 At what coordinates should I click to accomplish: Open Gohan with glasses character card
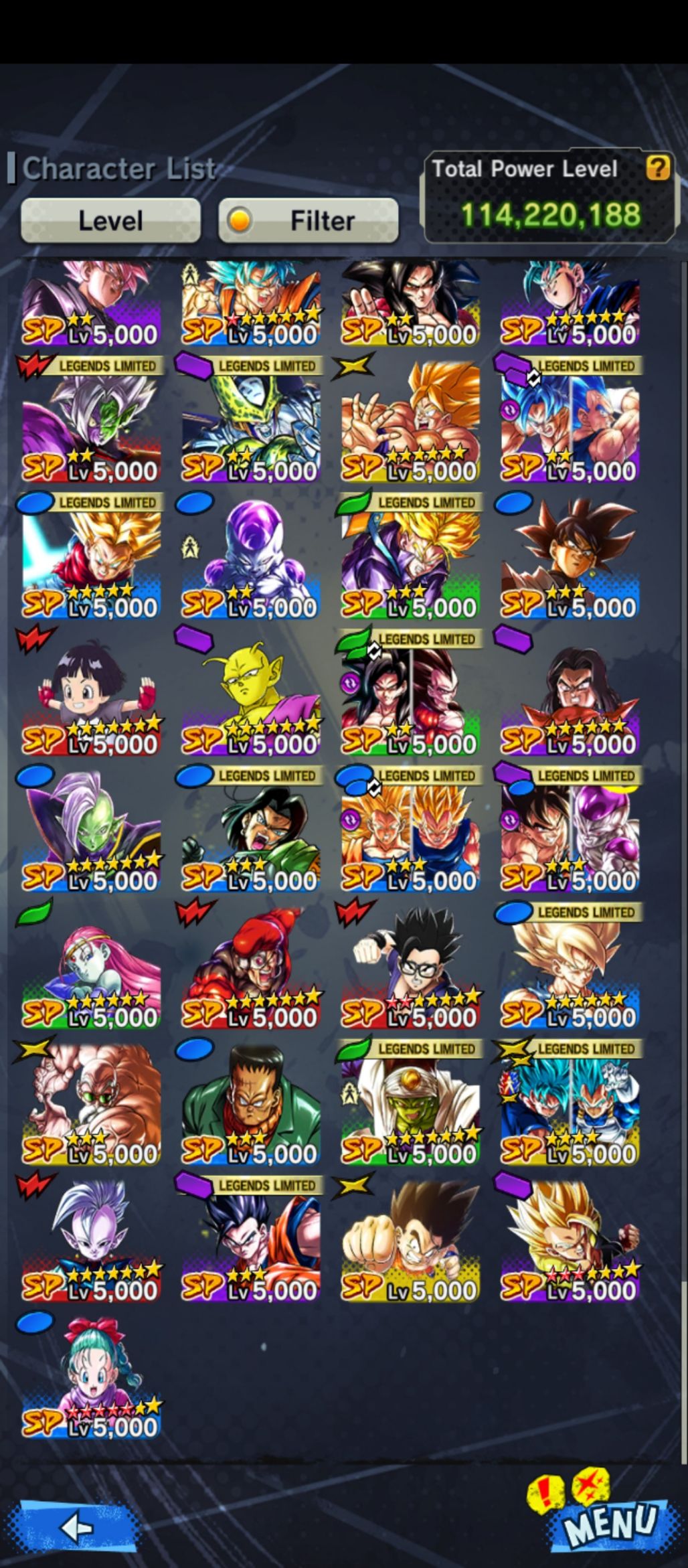click(410, 965)
